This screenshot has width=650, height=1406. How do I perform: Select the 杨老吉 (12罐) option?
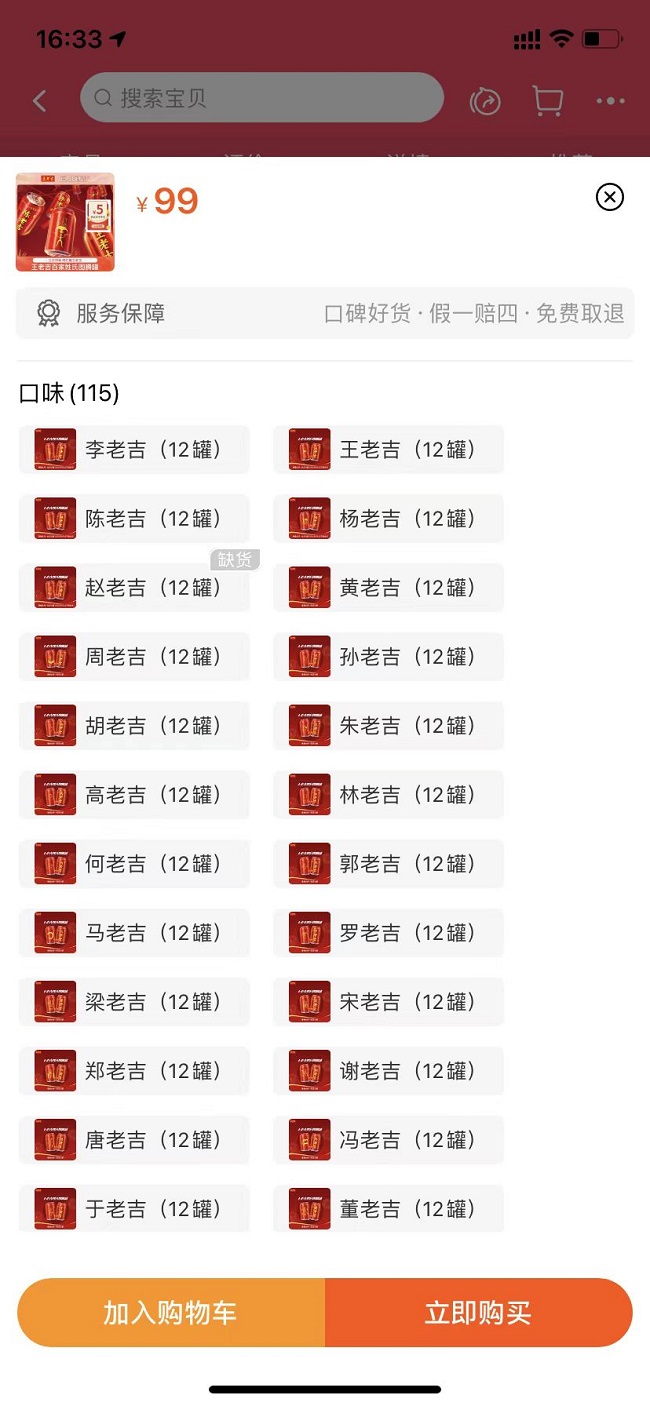[388, 519]
